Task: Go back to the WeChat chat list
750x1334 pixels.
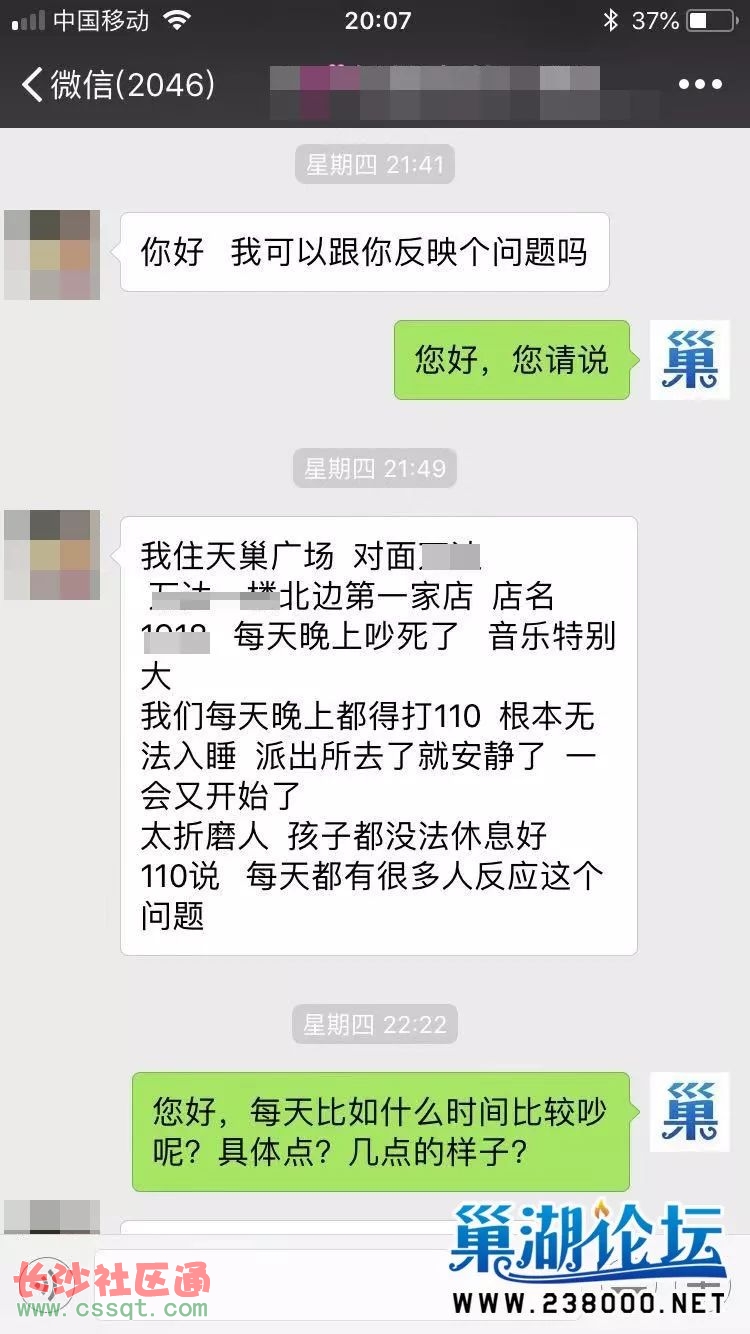Action: pos(115,84)
